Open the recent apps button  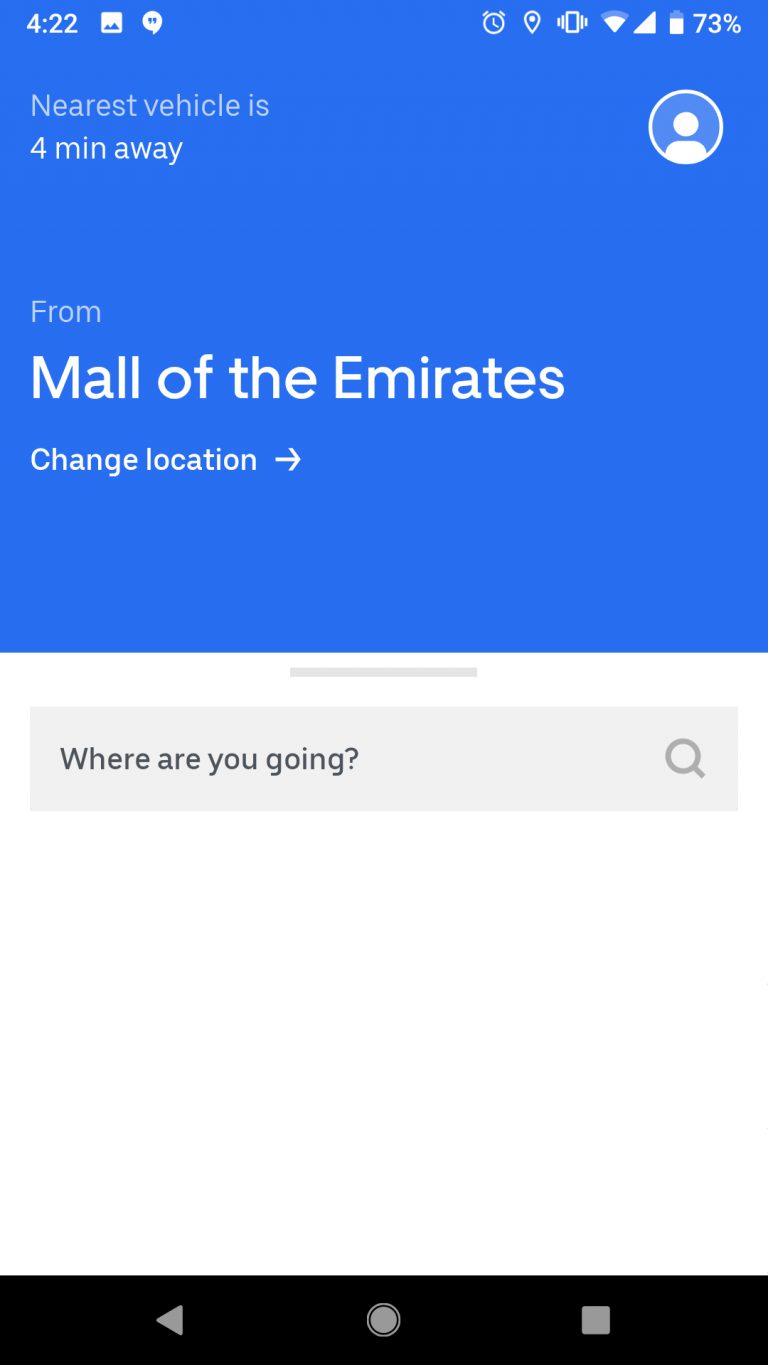click(x=597, y=1319)
